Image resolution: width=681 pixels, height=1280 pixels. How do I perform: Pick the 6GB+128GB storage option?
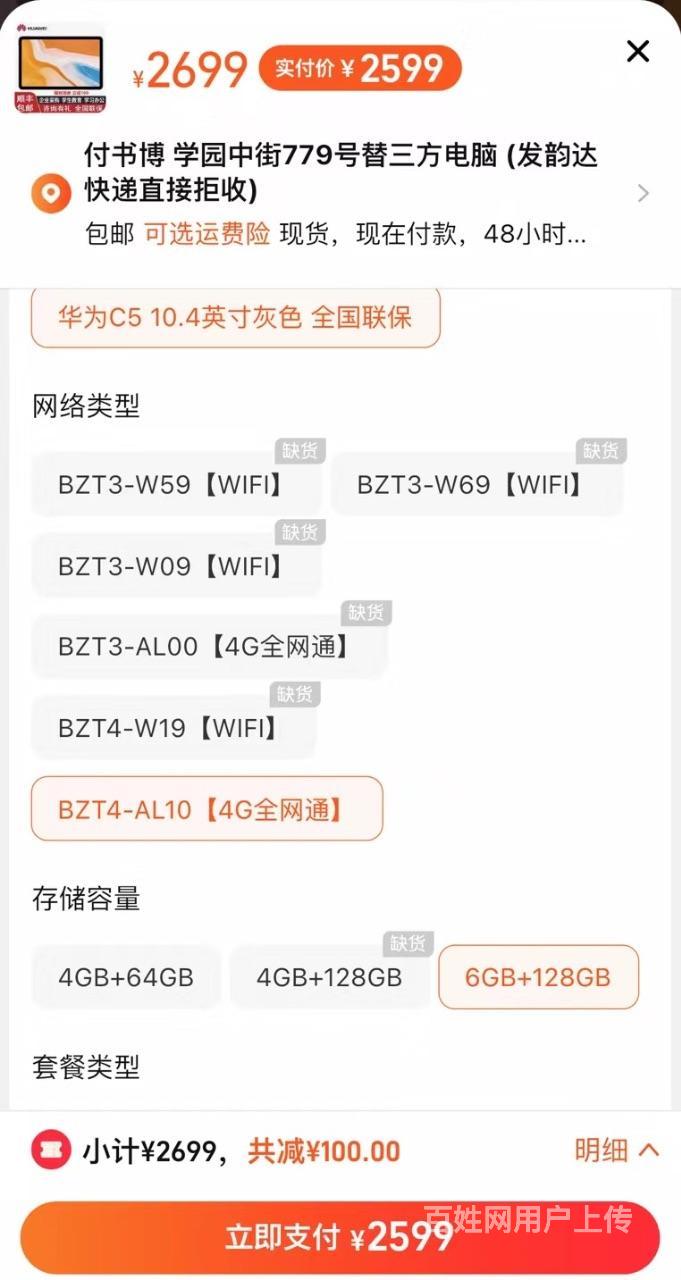pos(538,977)
